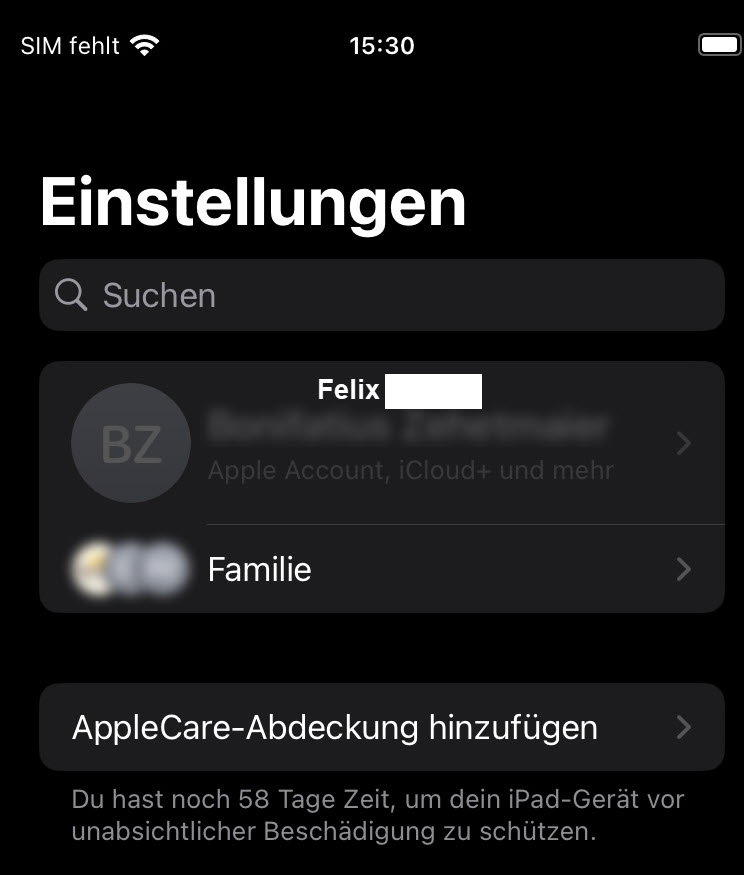Image resolution: width=744 pixels, height=875 pixels.
Task: Open AppleCare-Abdeckung hinzufügen
Action: coord(382,727)
